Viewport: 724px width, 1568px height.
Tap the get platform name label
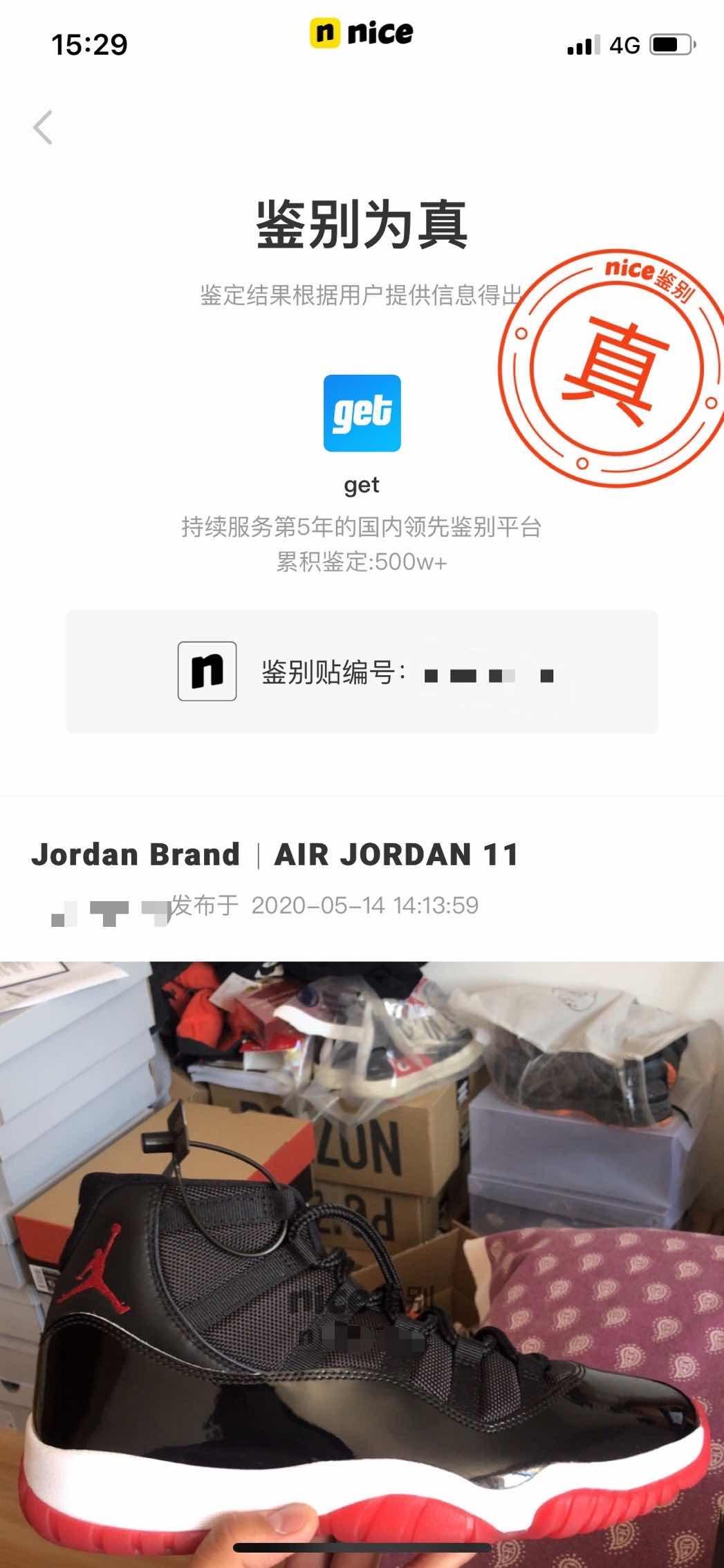coord(362,484)
